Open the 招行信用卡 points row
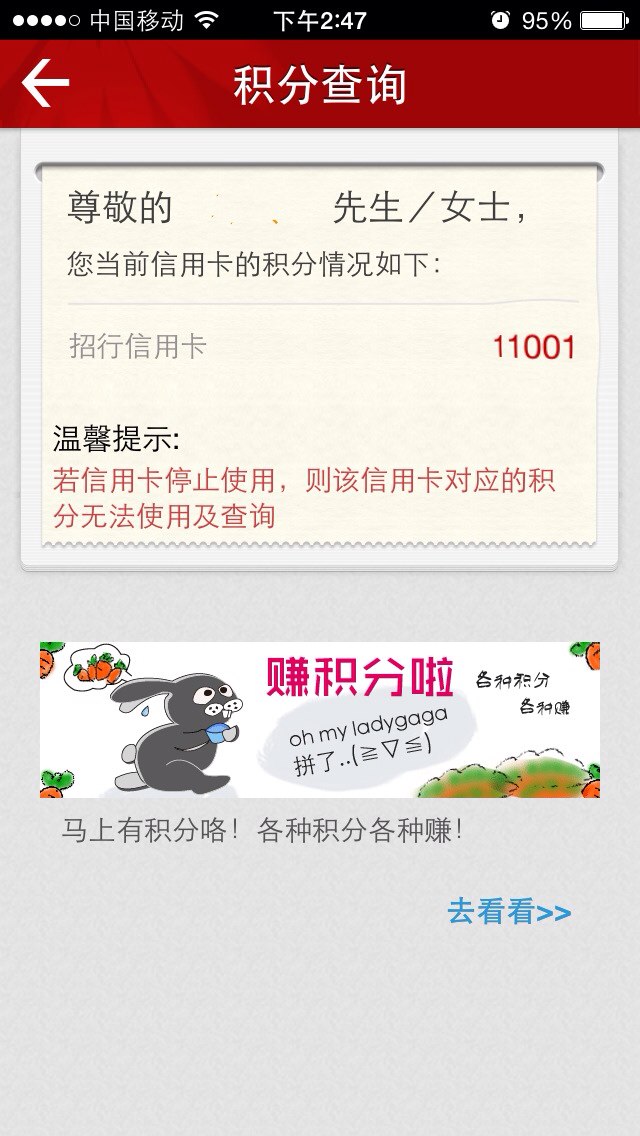The width and height of the screenshot is (640, 1136). coord(323,346)
